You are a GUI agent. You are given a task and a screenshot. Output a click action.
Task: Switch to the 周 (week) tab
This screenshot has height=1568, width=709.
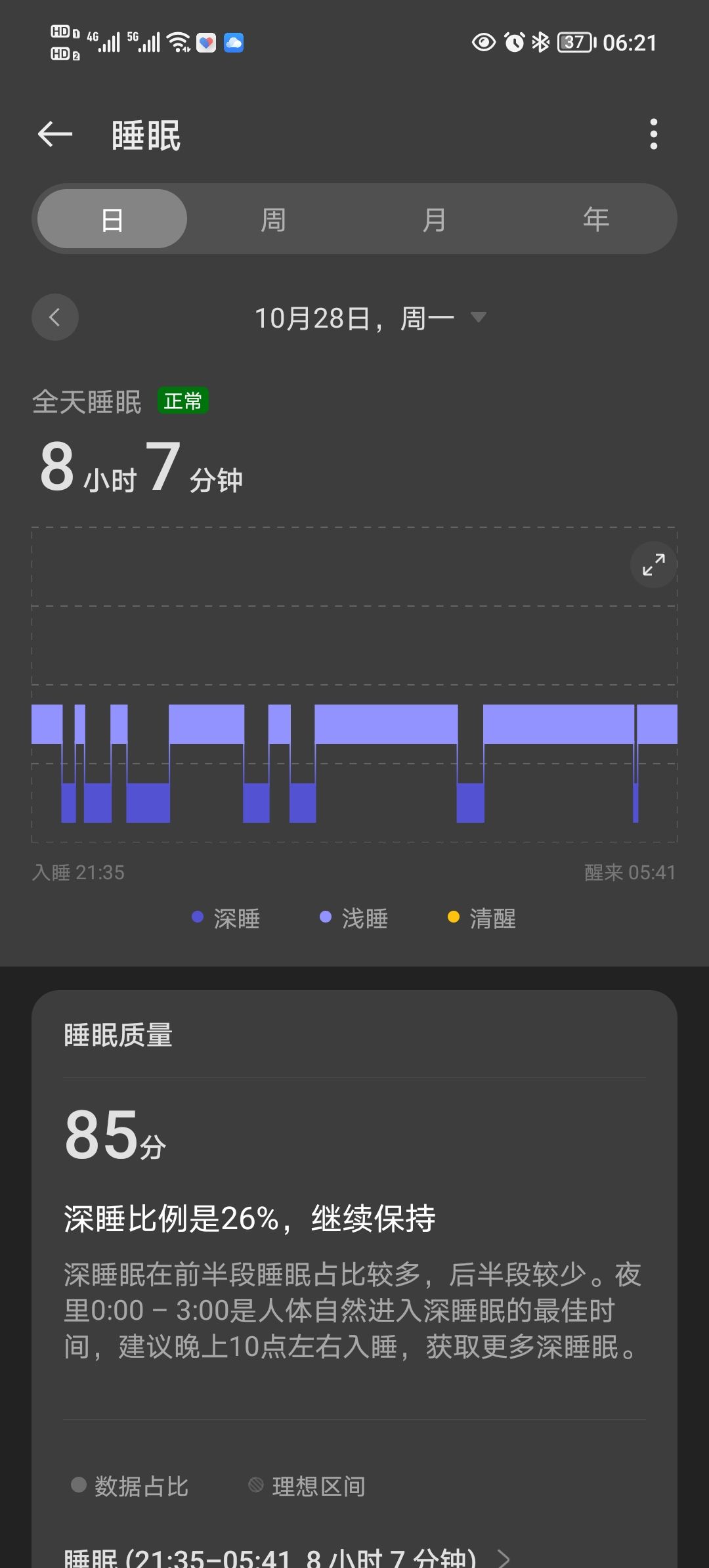(x=273, y=219)
